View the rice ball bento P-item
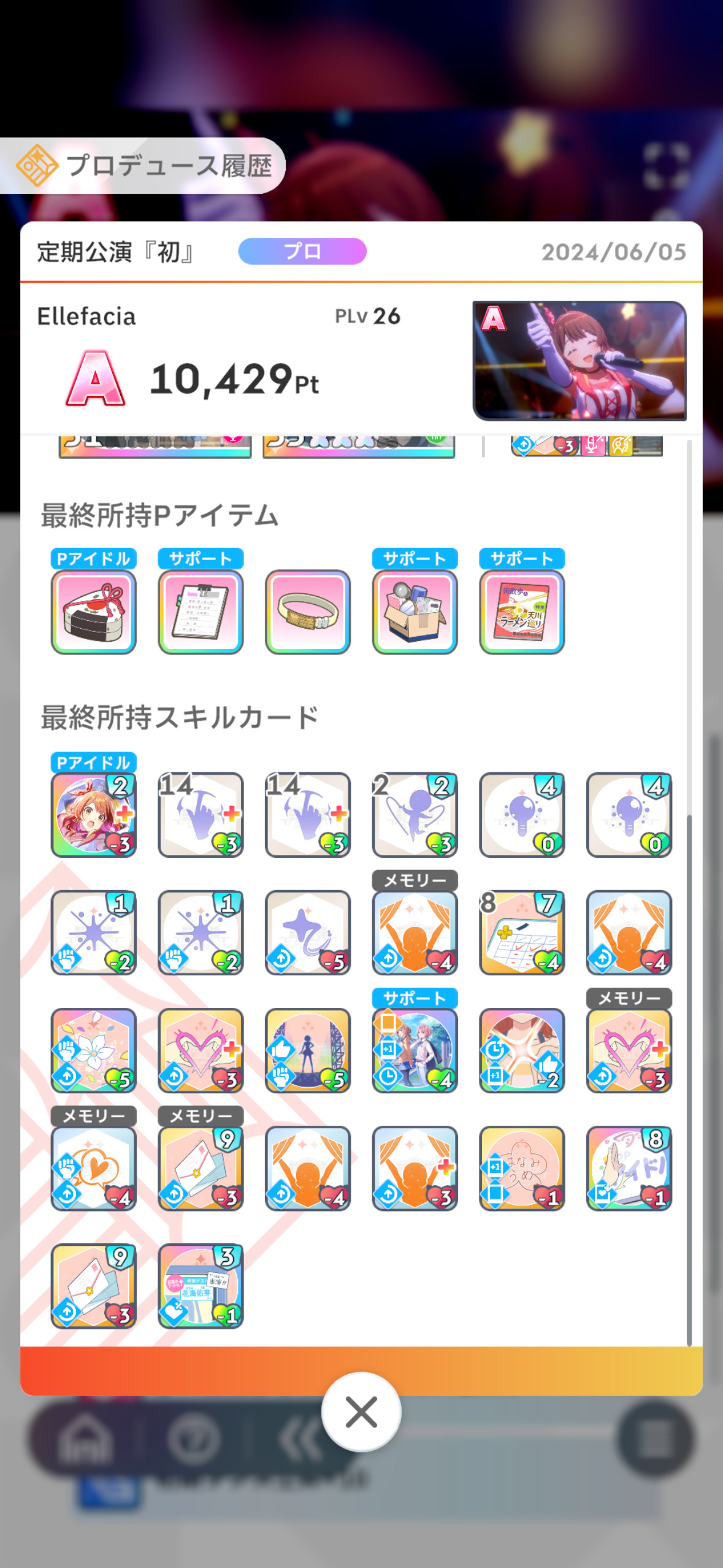This screenshot has height=1568, width=723. [93, 612]
